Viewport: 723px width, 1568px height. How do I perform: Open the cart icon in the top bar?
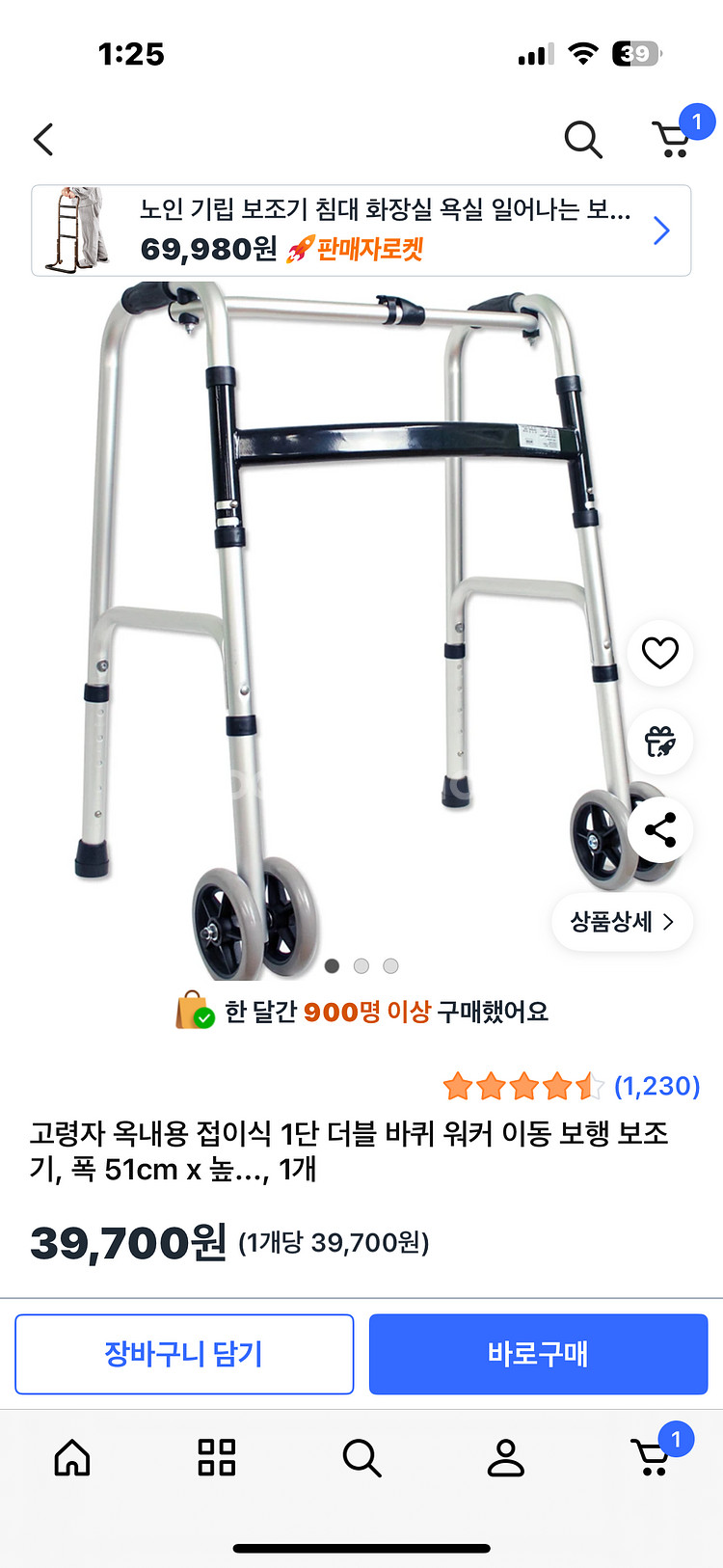[x=673, y=139]
